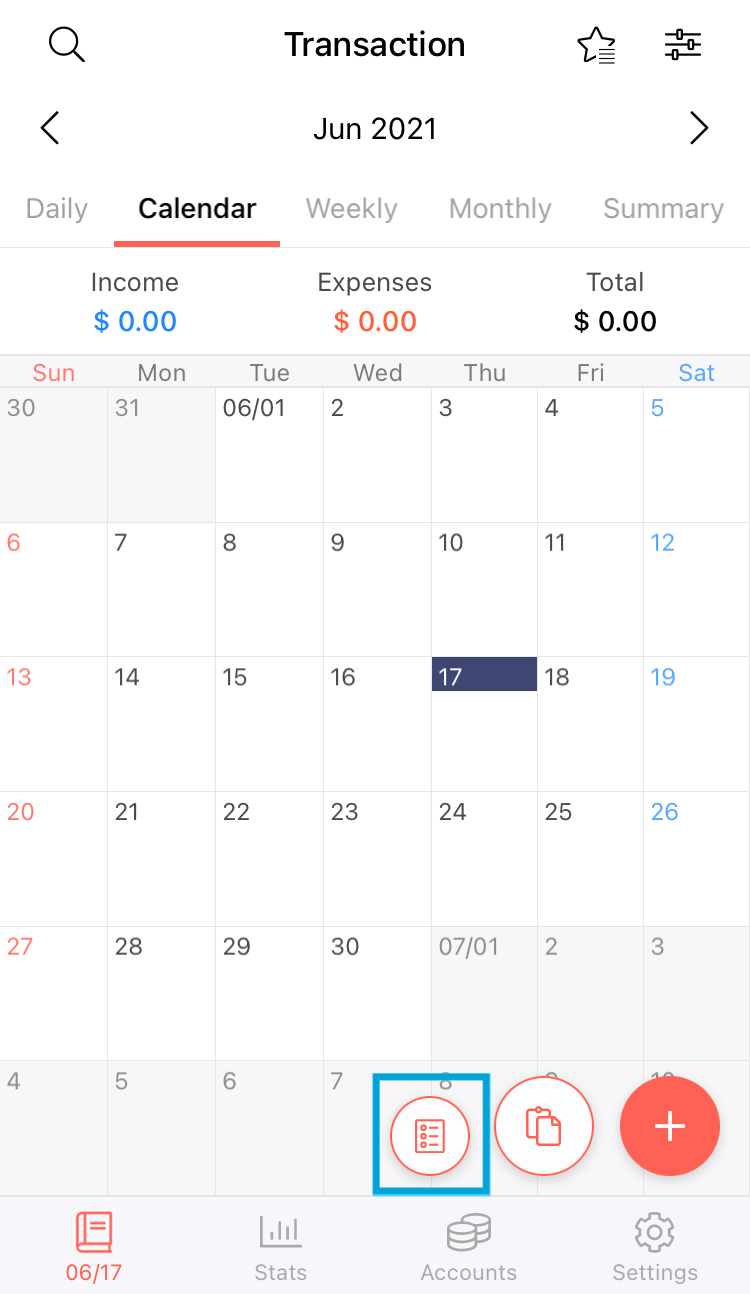Open the search magnifier icon
Screen dimensions: 750x1294
tap(67, 45)
